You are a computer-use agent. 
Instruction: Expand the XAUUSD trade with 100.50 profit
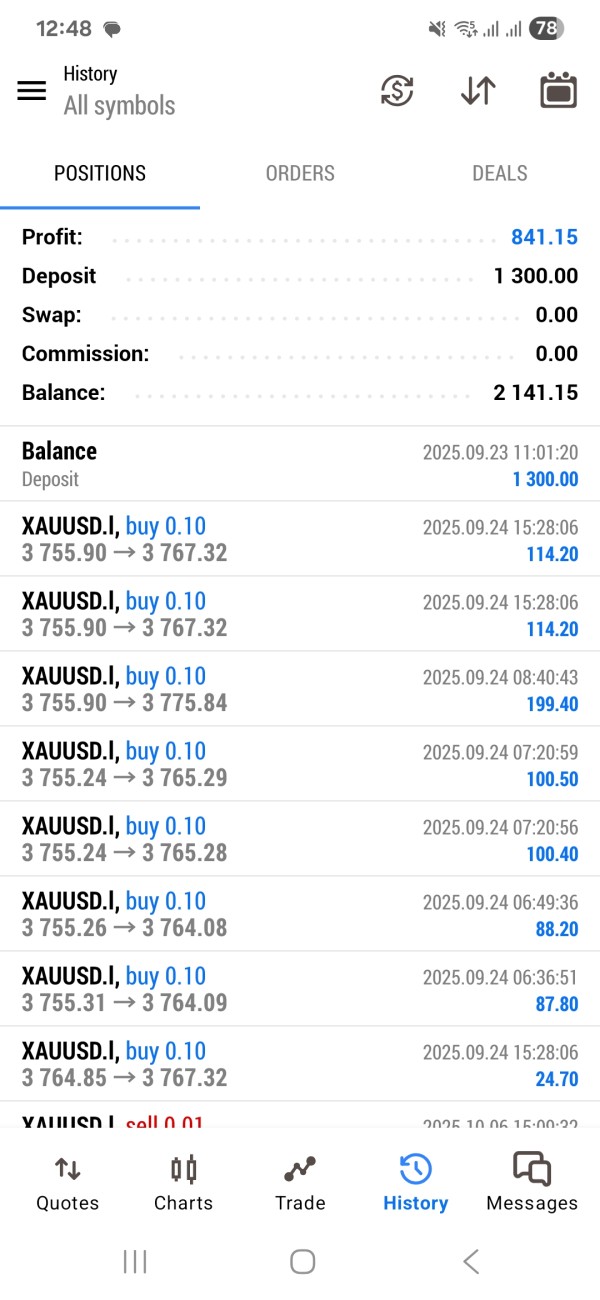(300, 764)
